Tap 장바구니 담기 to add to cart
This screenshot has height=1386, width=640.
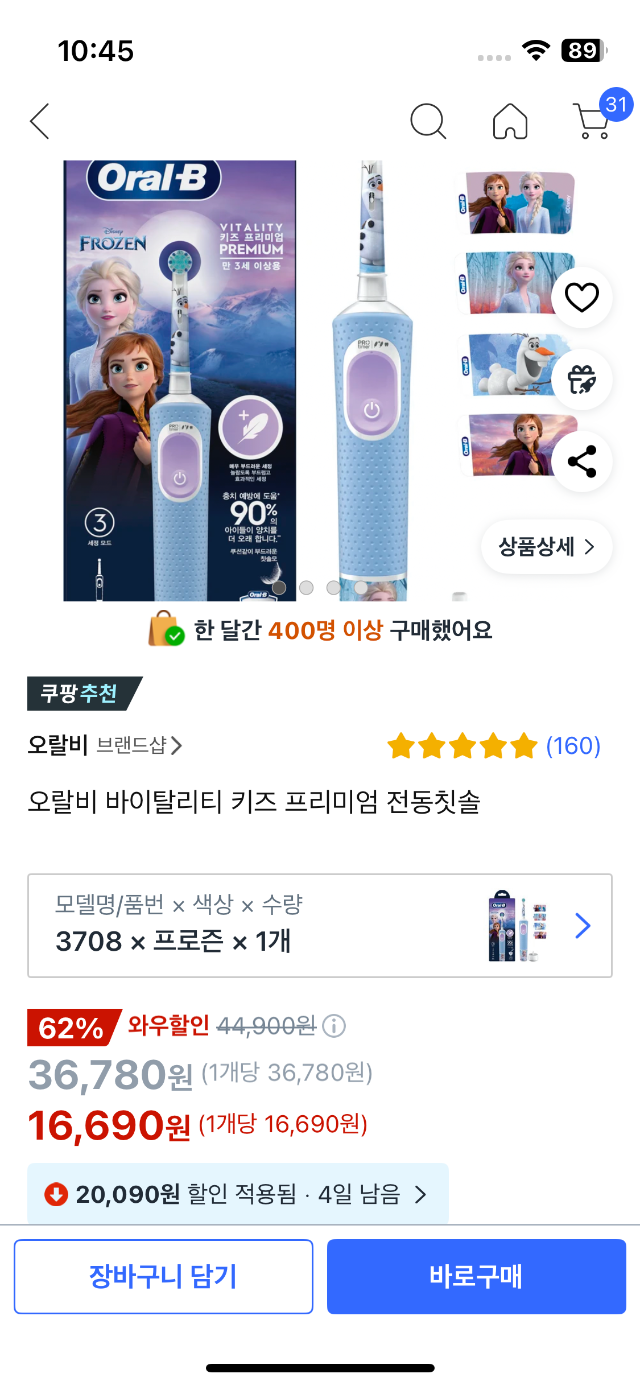[x=163, y=1276]
